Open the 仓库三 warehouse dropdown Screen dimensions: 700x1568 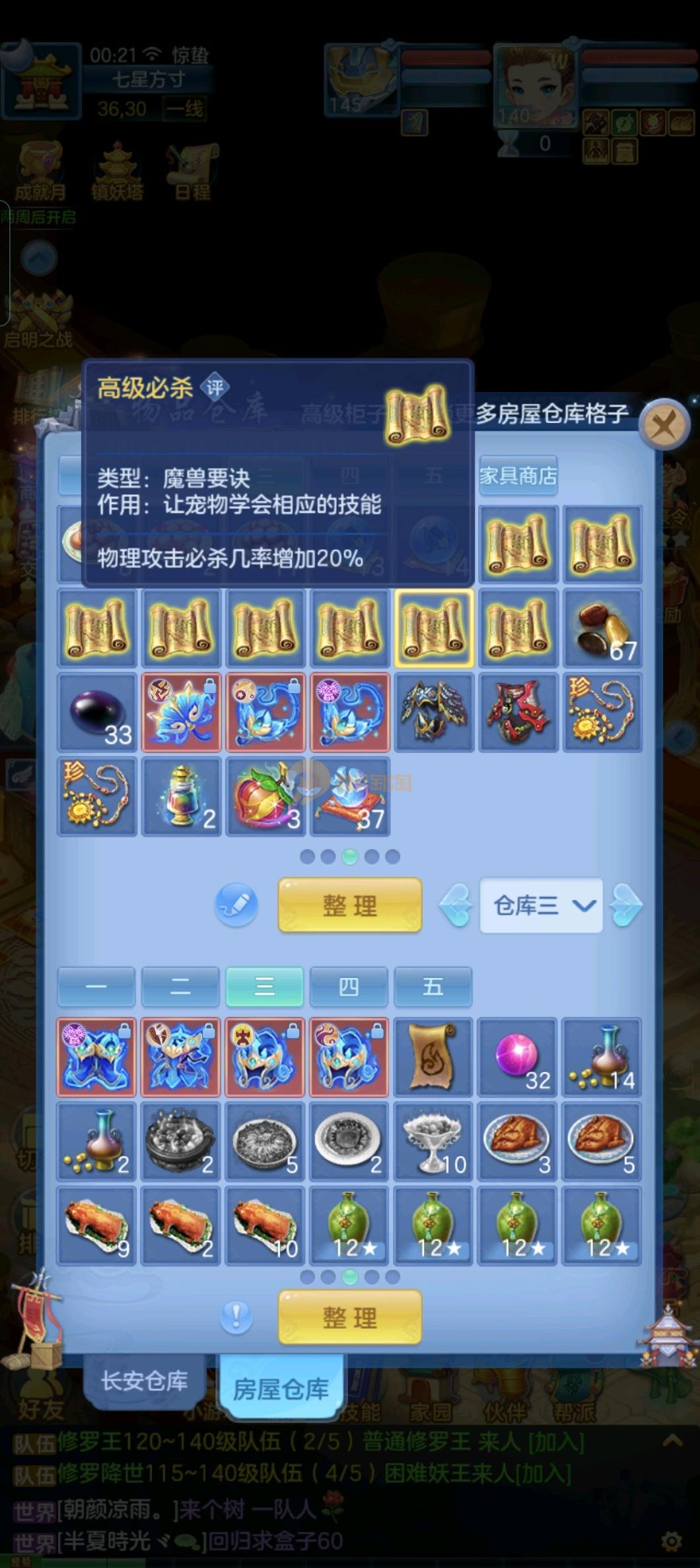541,905
